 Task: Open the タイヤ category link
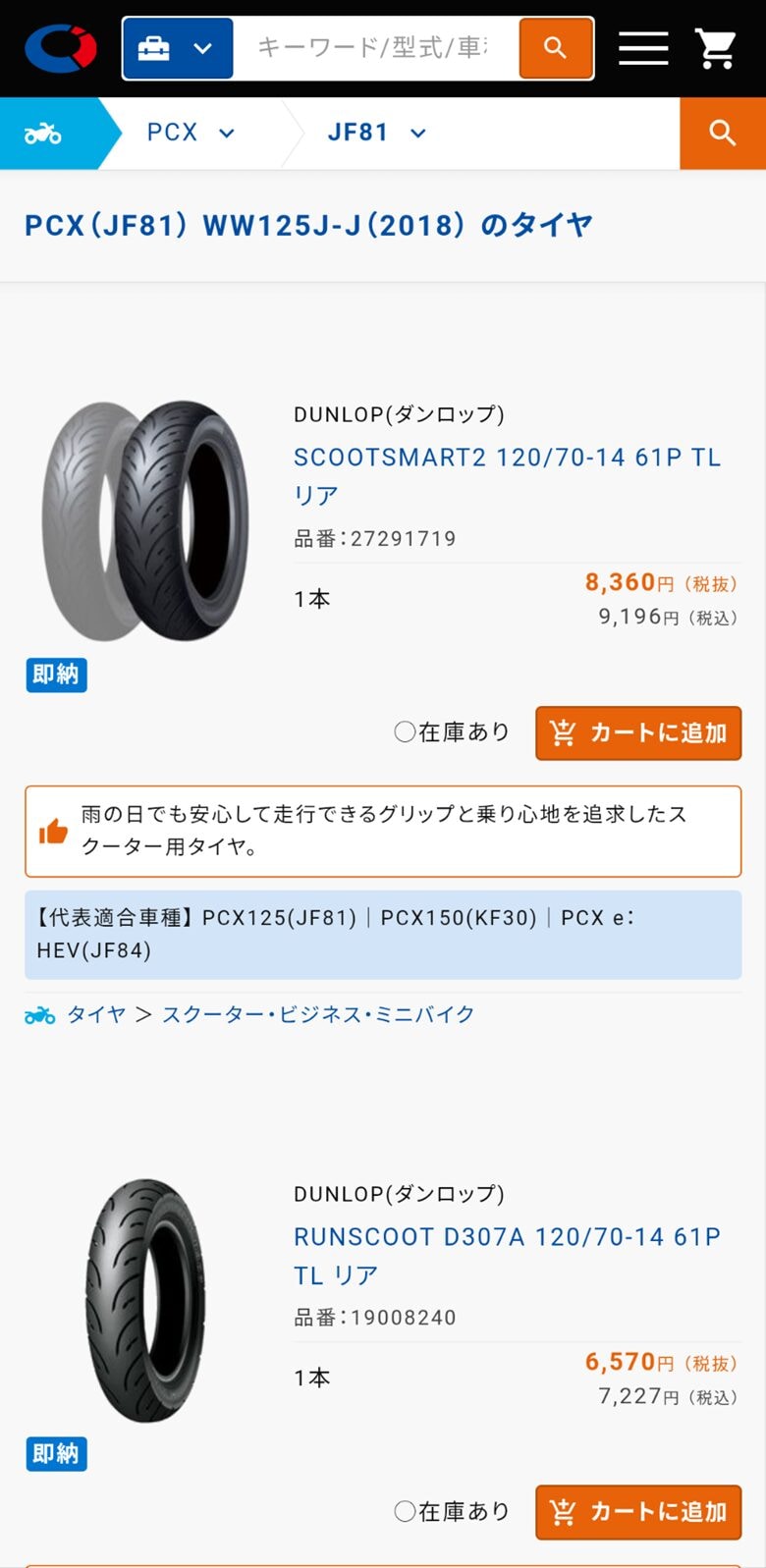pyautogui.click(x=96, y=1014)
